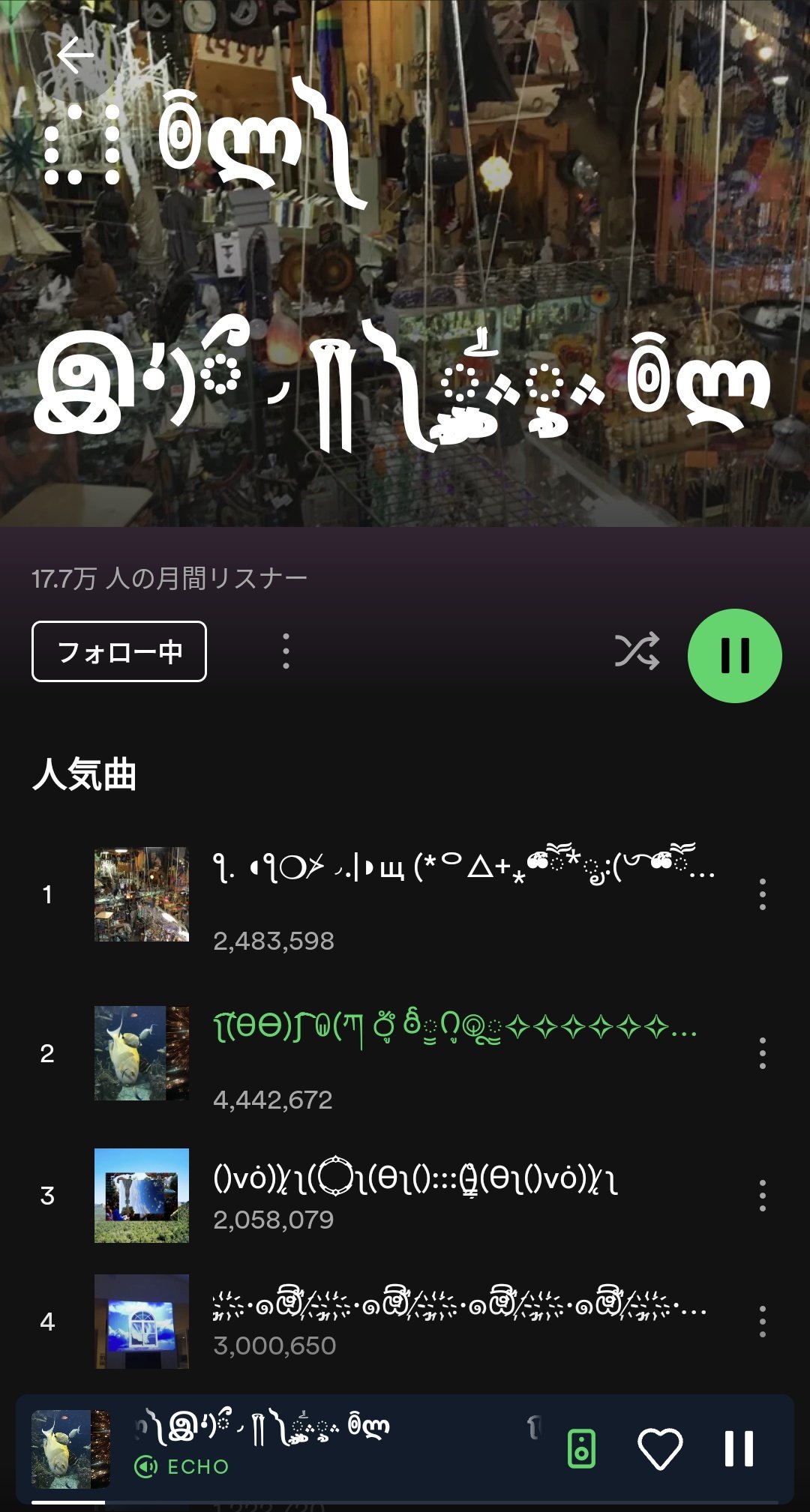Pause playback with the green round button

click(734, 656)
